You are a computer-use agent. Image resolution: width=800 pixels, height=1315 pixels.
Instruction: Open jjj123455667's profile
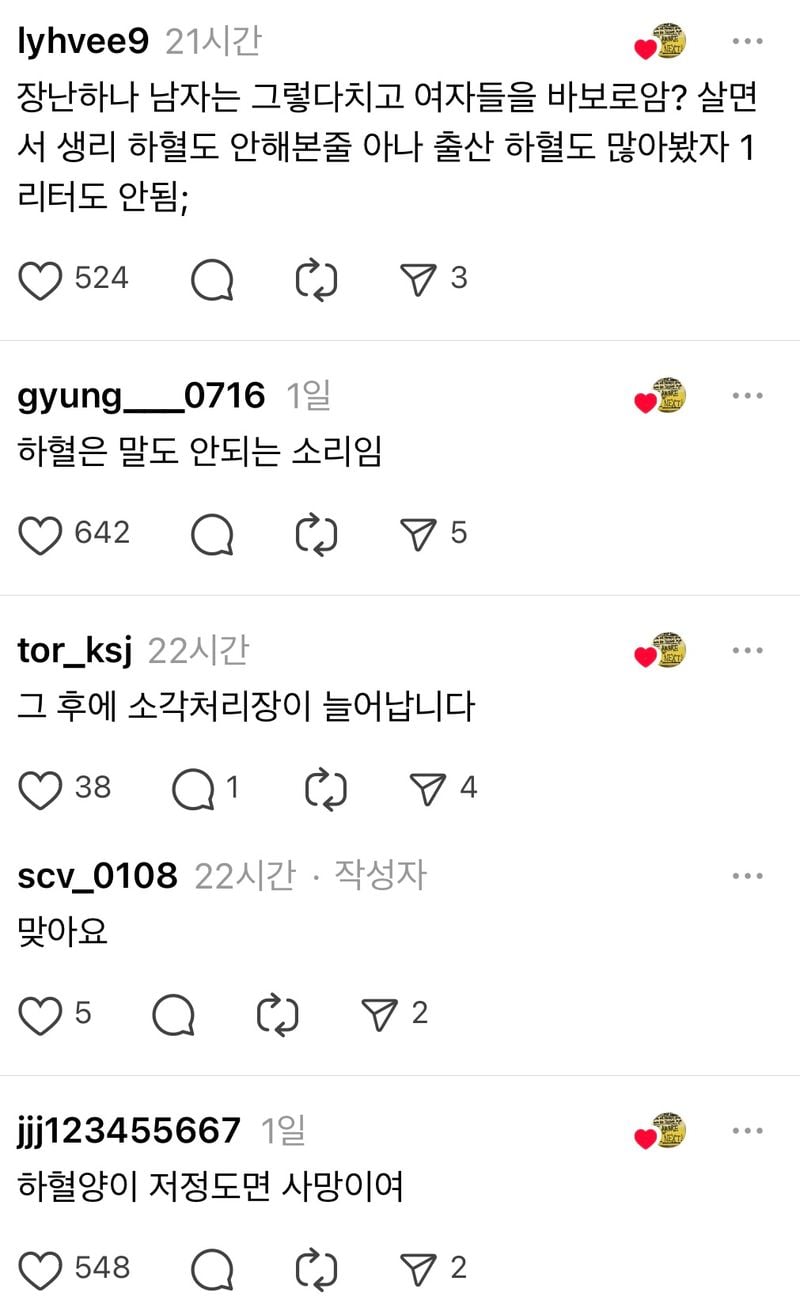click(129, 1131)
